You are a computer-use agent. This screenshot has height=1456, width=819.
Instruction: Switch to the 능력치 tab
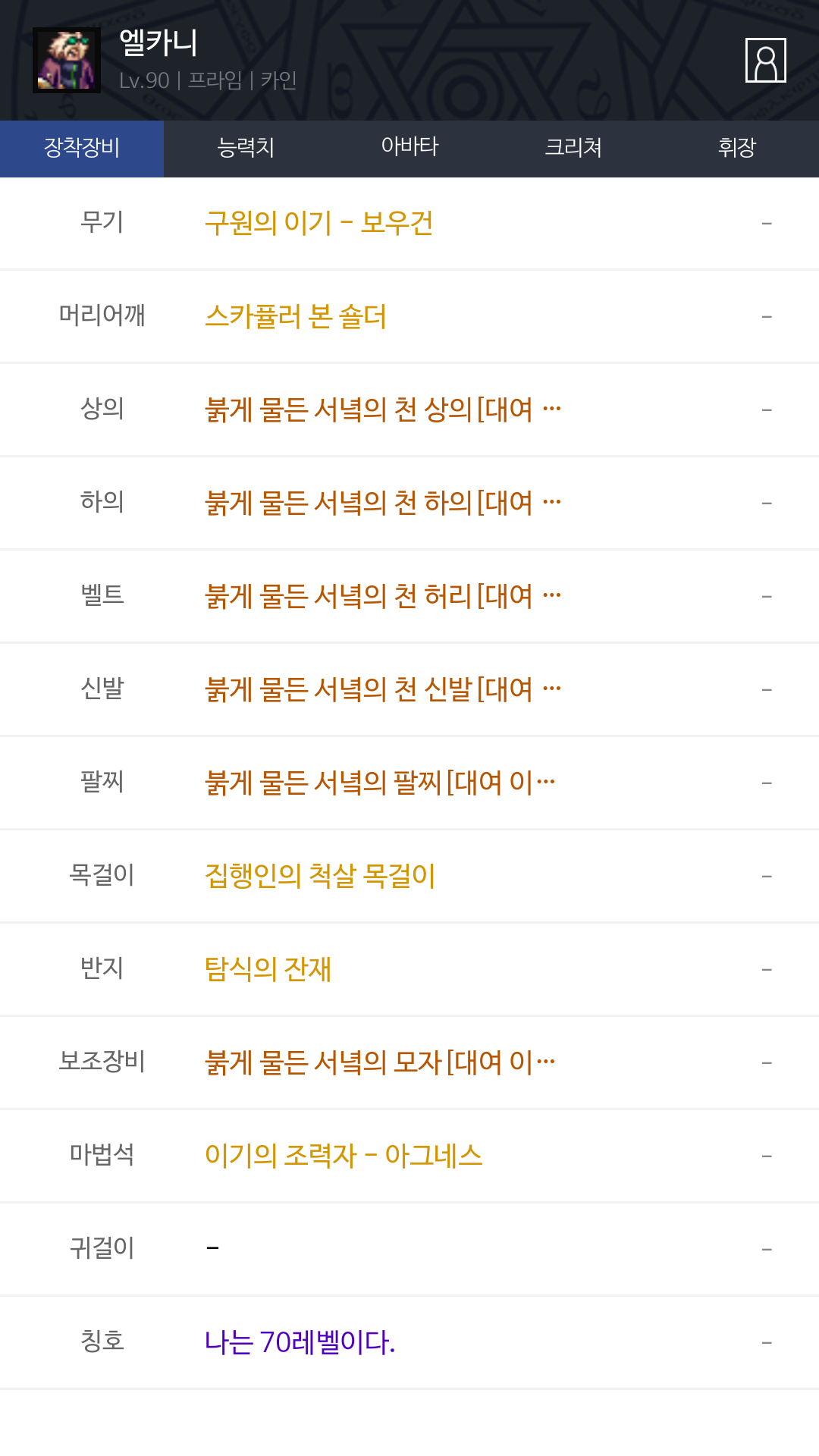pyautogui.click(x=246, y=148)
